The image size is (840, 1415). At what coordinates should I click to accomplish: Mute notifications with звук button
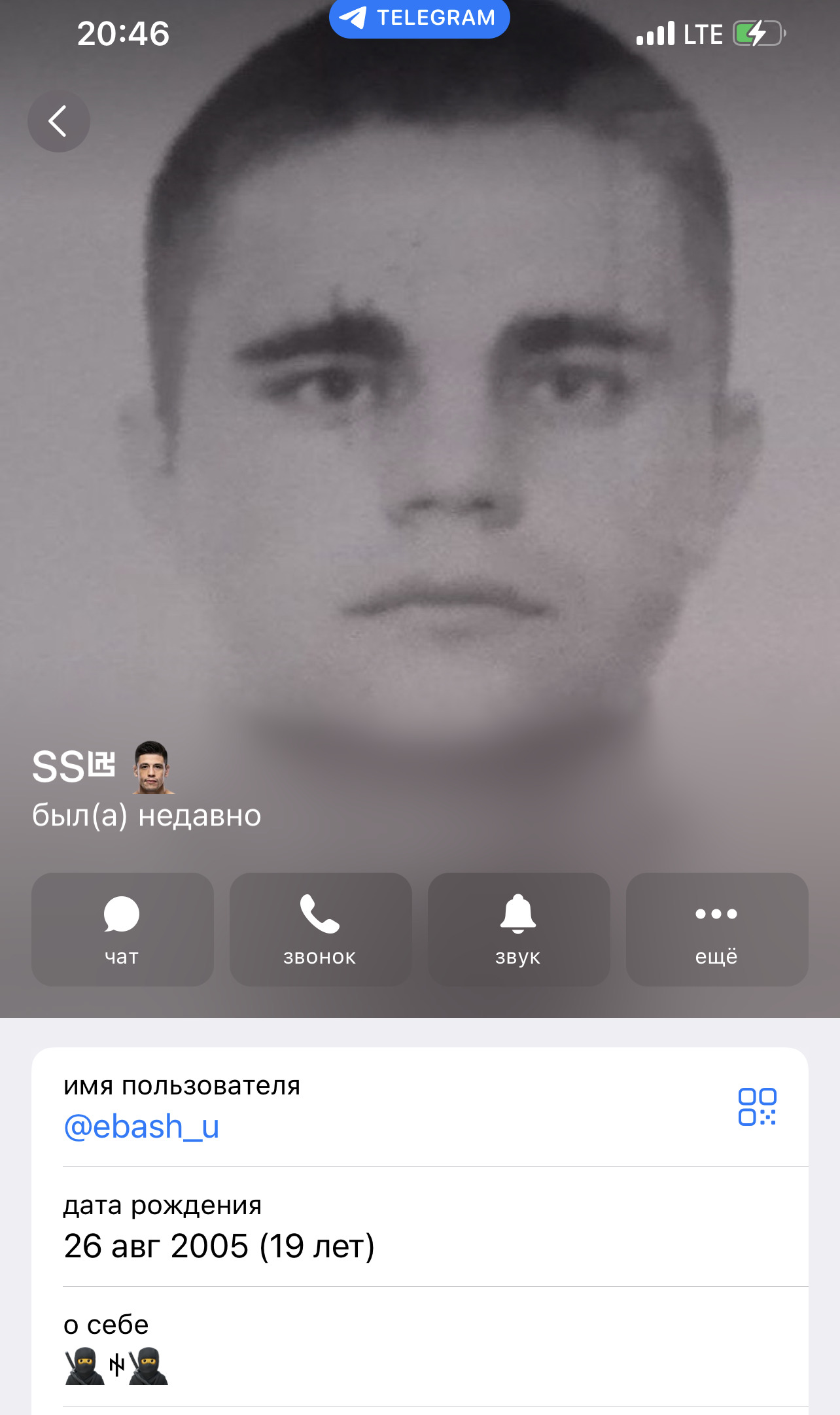(519, 929)
